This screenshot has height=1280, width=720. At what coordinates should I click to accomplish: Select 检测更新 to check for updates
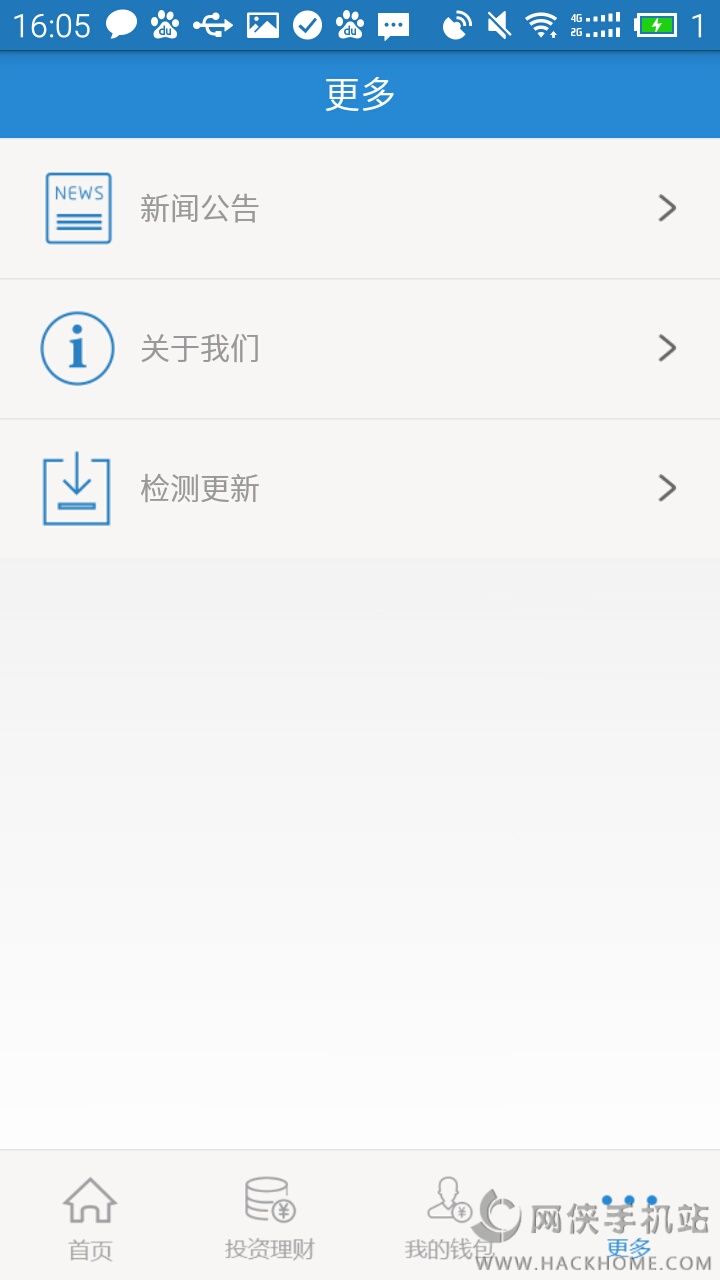[x=360, y=488]
